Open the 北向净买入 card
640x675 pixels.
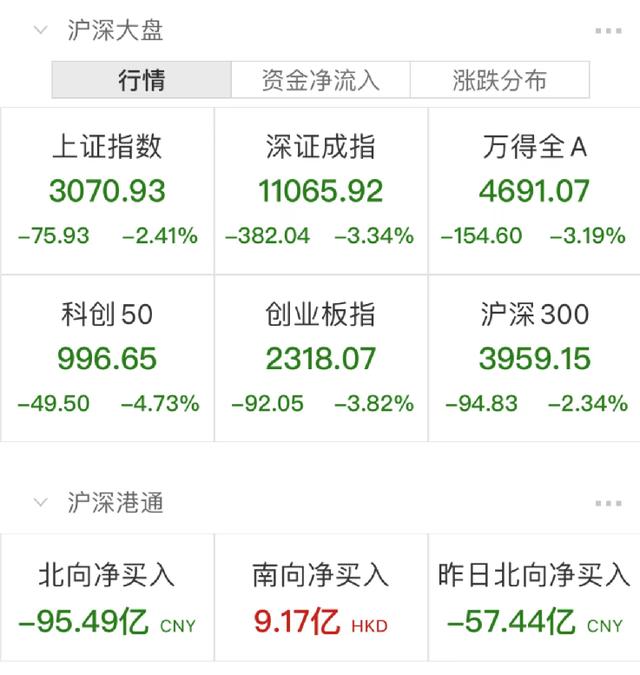click(x=107, y=598)
